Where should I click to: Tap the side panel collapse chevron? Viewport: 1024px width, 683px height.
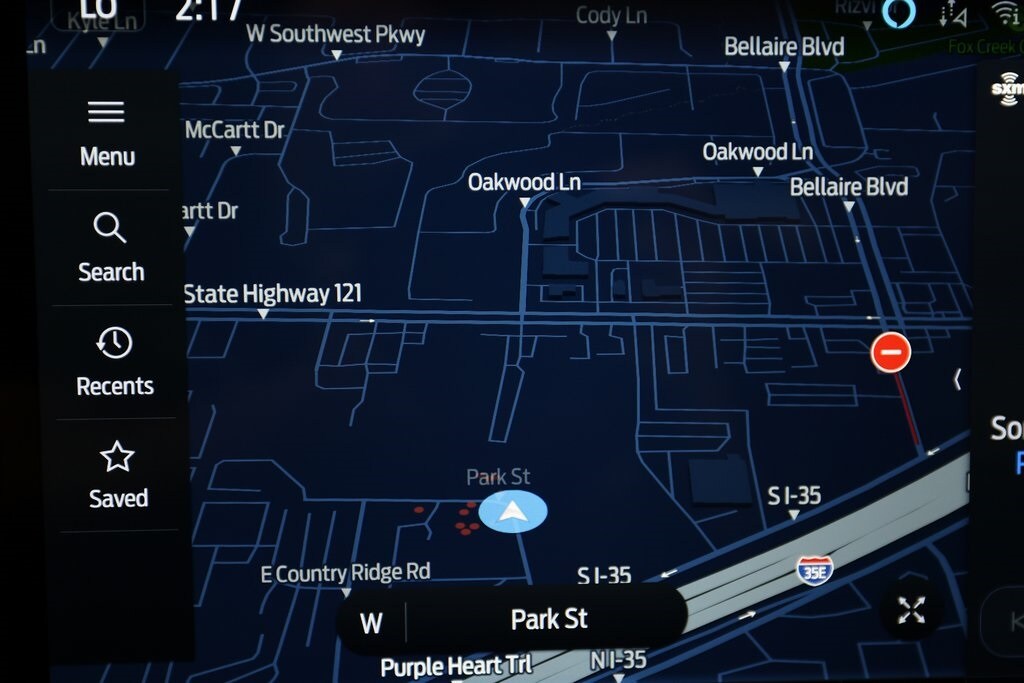(957, 379)
